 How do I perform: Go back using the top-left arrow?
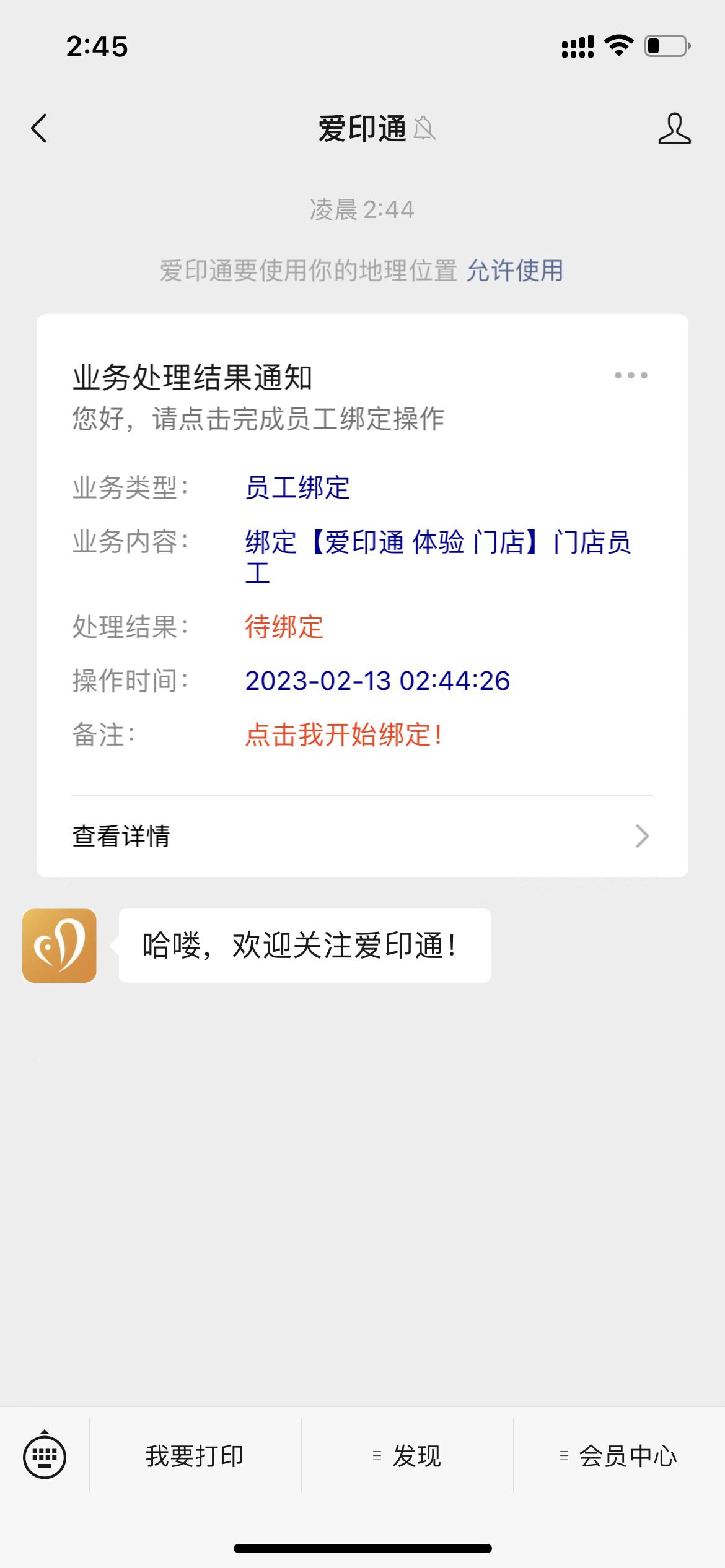click(x=39, y=129)
